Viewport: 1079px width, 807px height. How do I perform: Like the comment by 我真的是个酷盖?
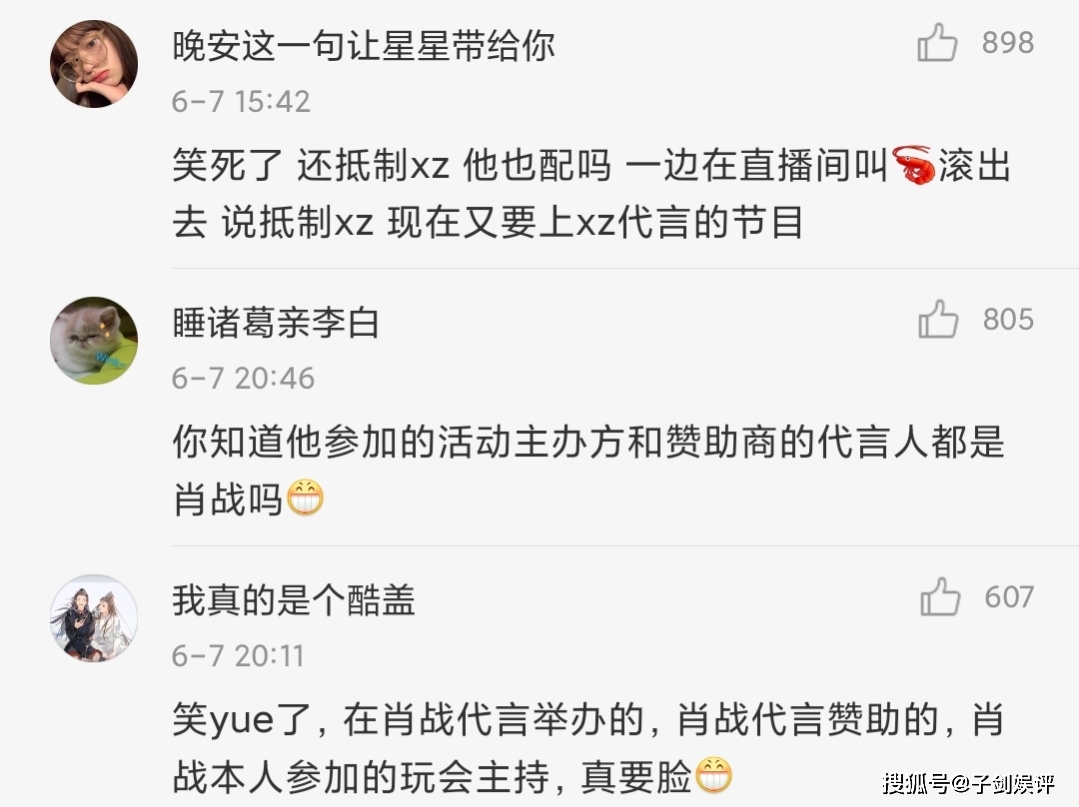(940, 597)
